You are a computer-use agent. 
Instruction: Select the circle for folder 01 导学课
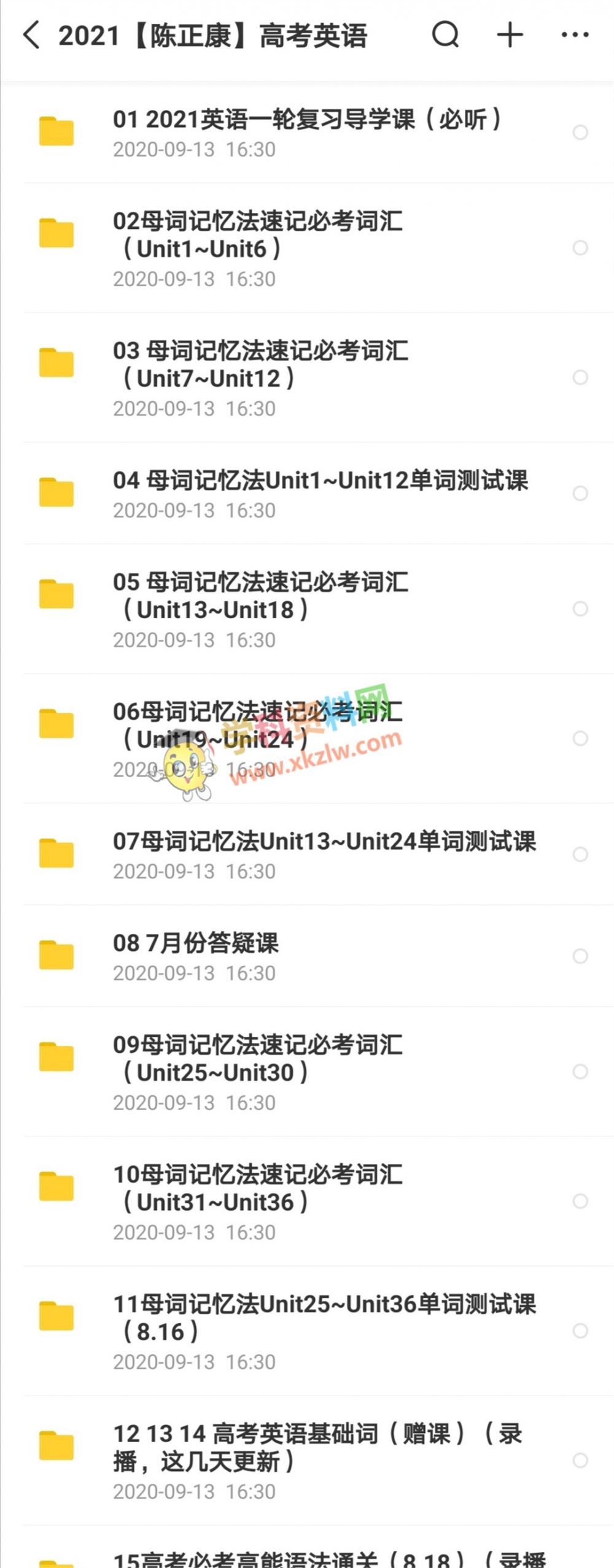580,132
